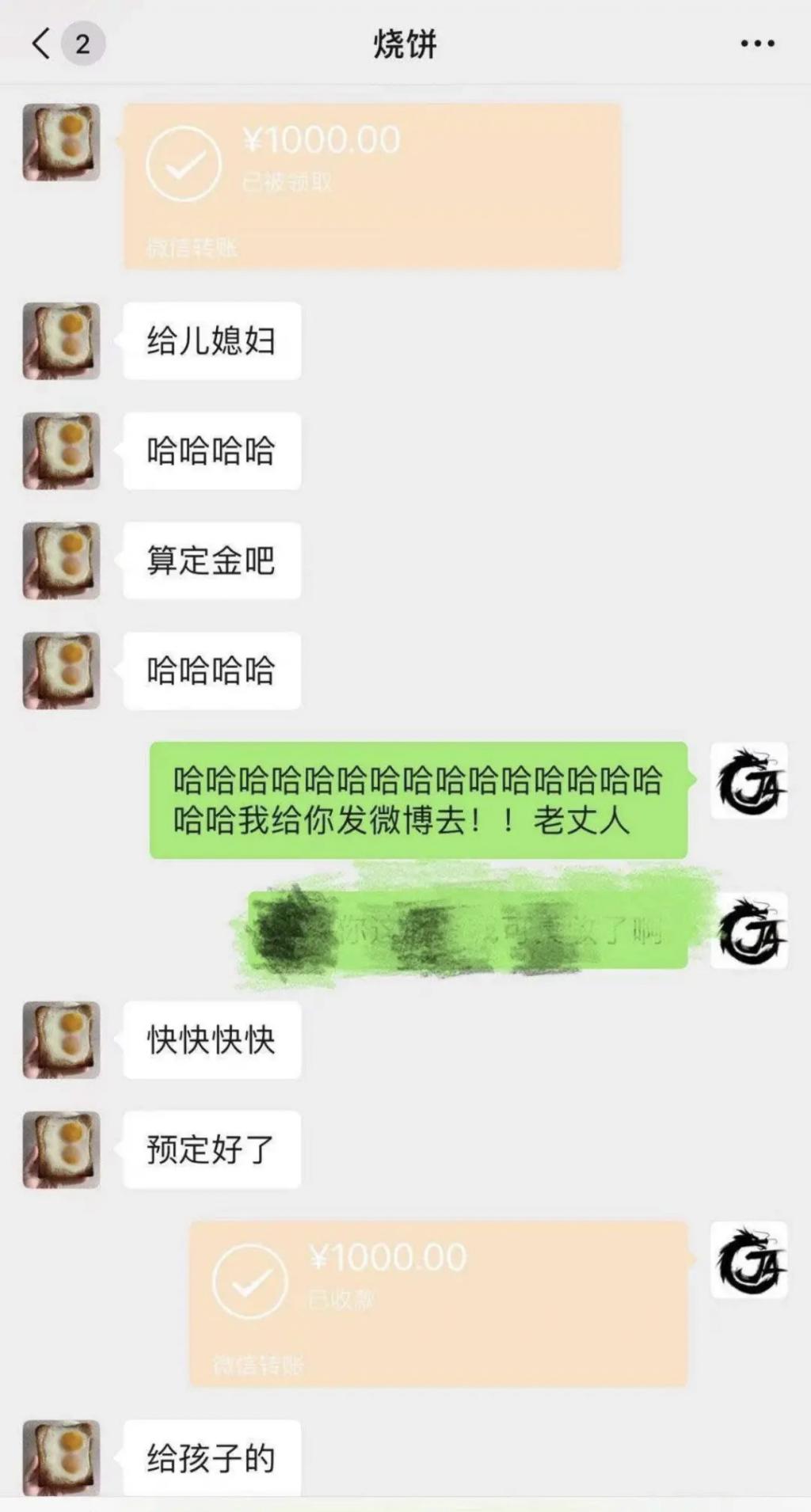Open the chat options overflow menu
This screenshot has height=1512, width=811.
click(757, 44)
